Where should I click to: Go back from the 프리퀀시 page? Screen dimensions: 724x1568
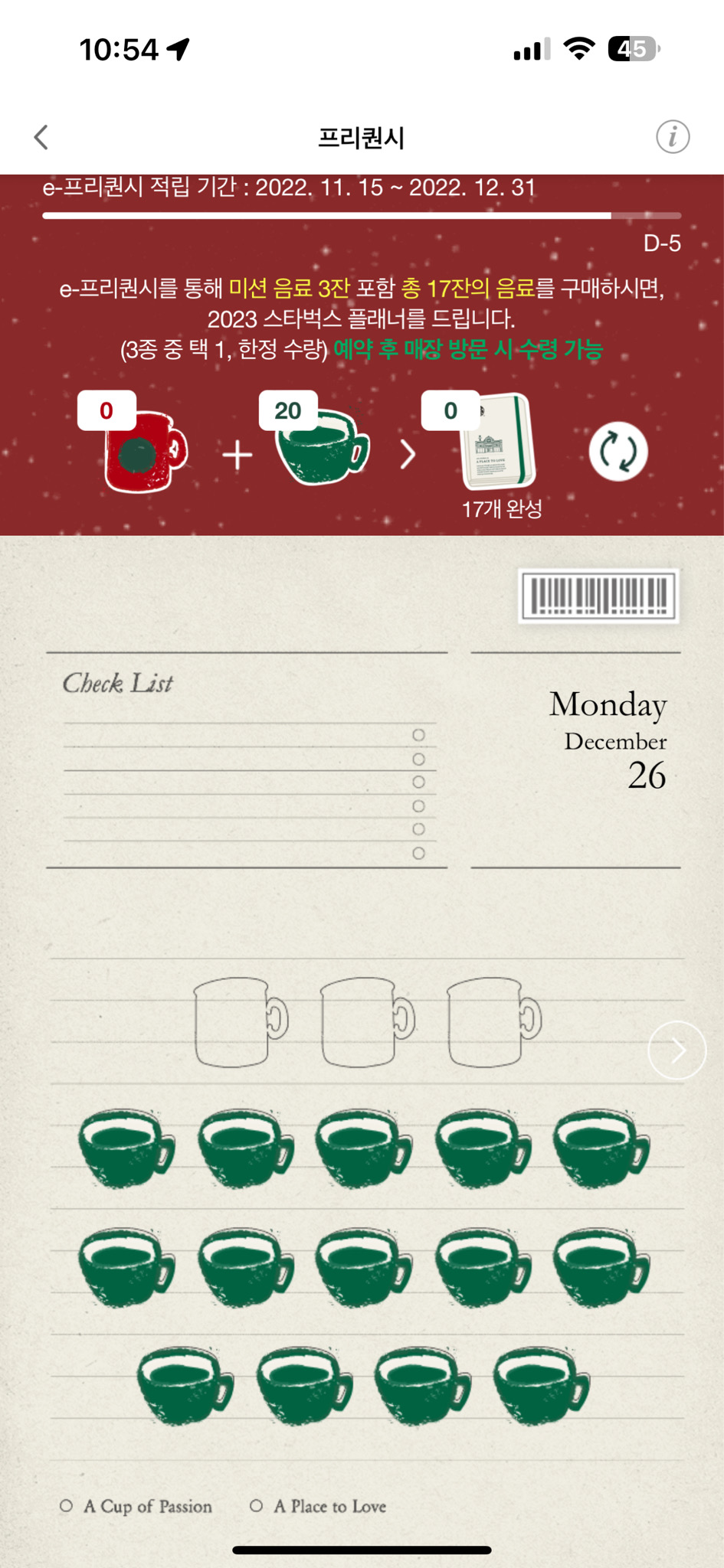[41, 138]
